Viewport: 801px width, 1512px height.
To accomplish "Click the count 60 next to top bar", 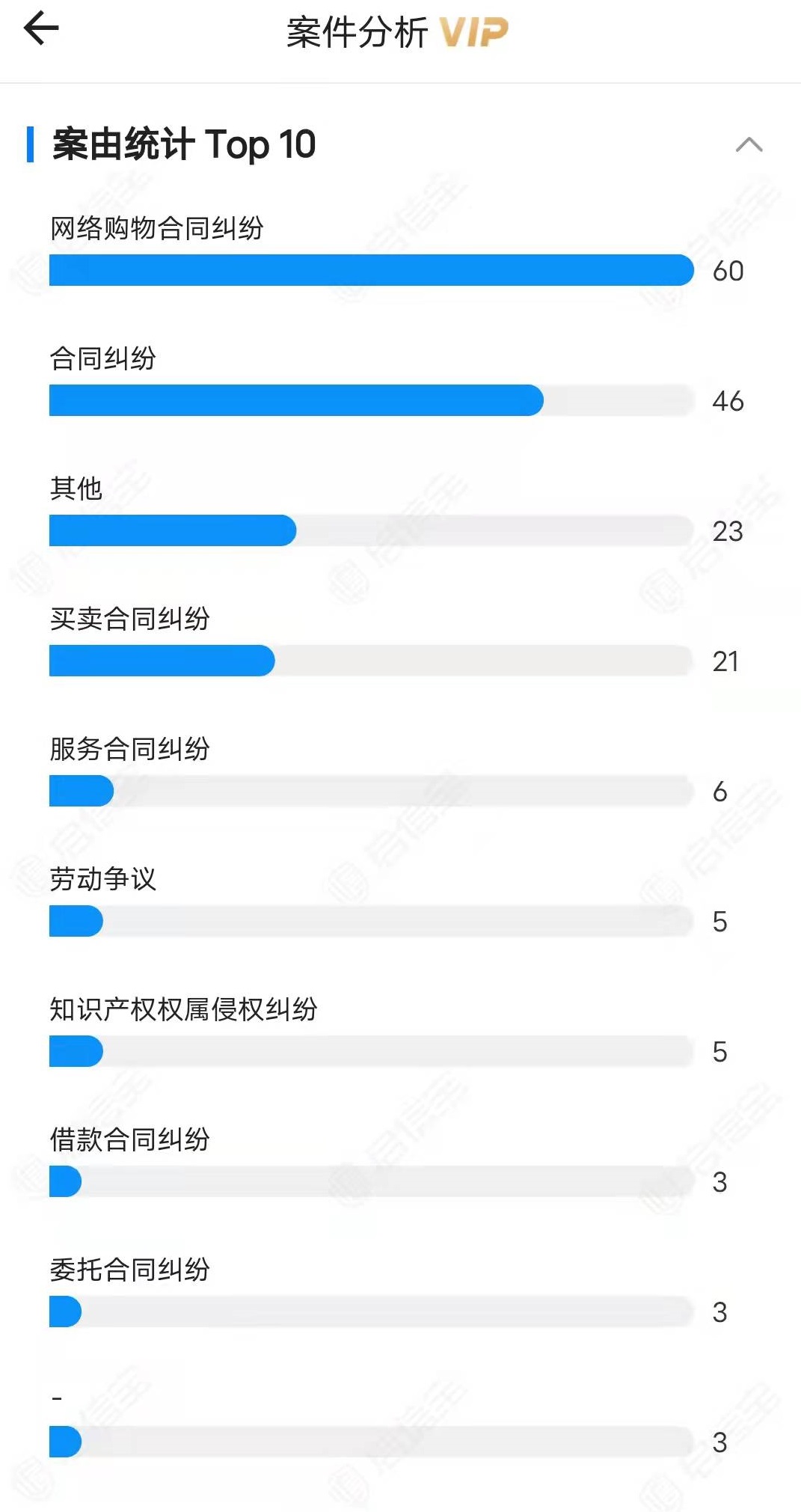I will point(727,271).
